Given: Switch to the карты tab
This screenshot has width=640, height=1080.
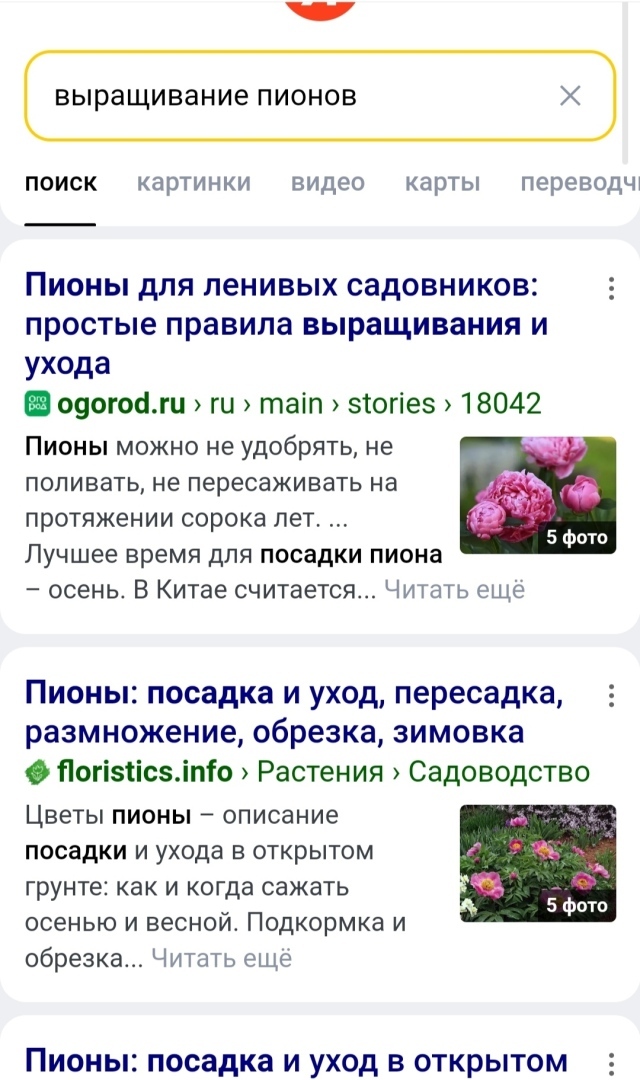Looking at the screenshot, I should pos(442,183).
